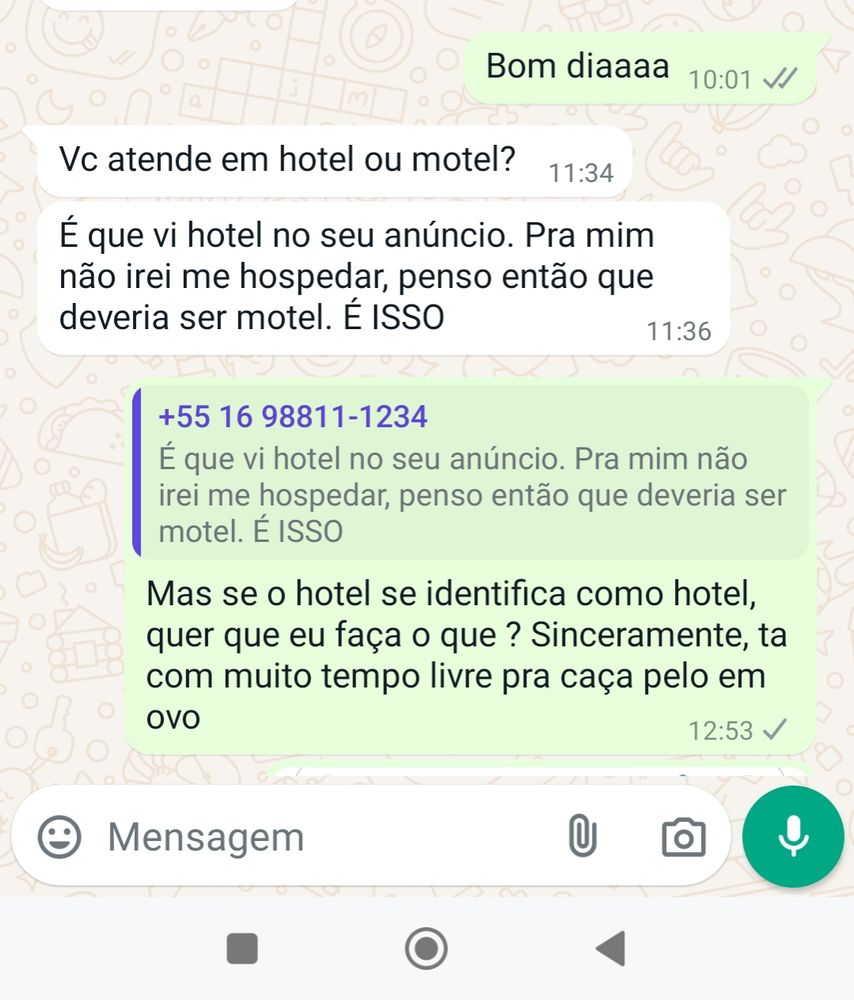Open the attachment paperclip
The height and width of the screenshot is (1000, 854).
[582, 836]
